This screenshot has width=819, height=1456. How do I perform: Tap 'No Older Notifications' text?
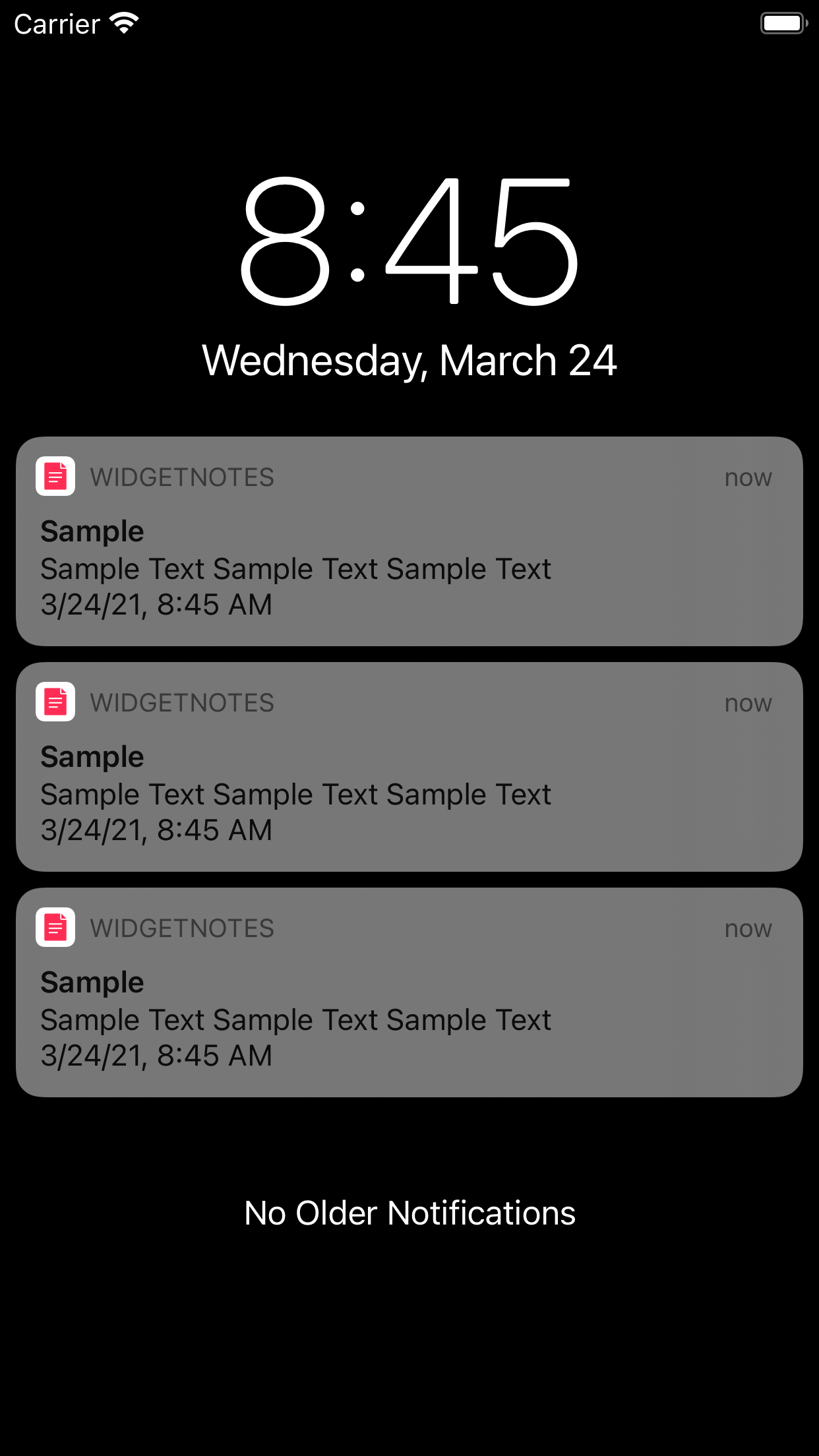click(x=409, y=1212)
